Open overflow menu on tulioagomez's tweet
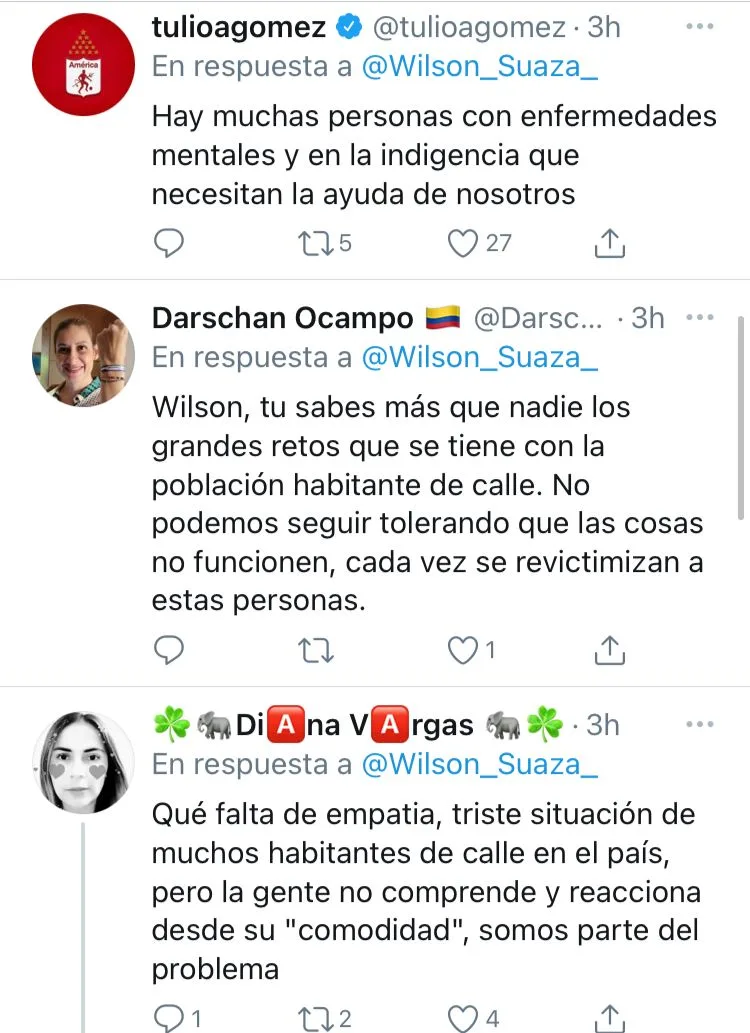Image resolution: width=750 pixels, height=1033 pixels. [x=699, y=27]
